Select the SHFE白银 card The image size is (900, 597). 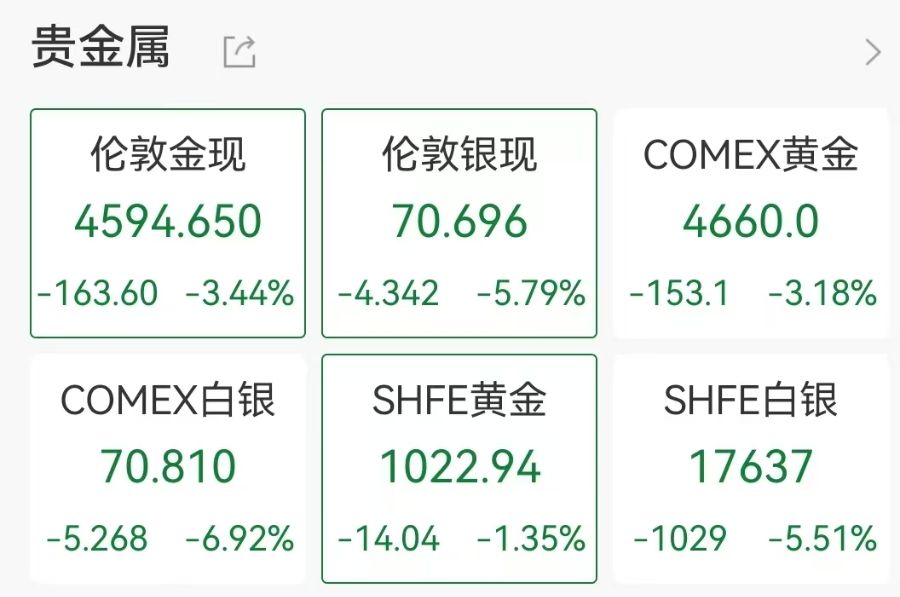(x=751, y=468)
